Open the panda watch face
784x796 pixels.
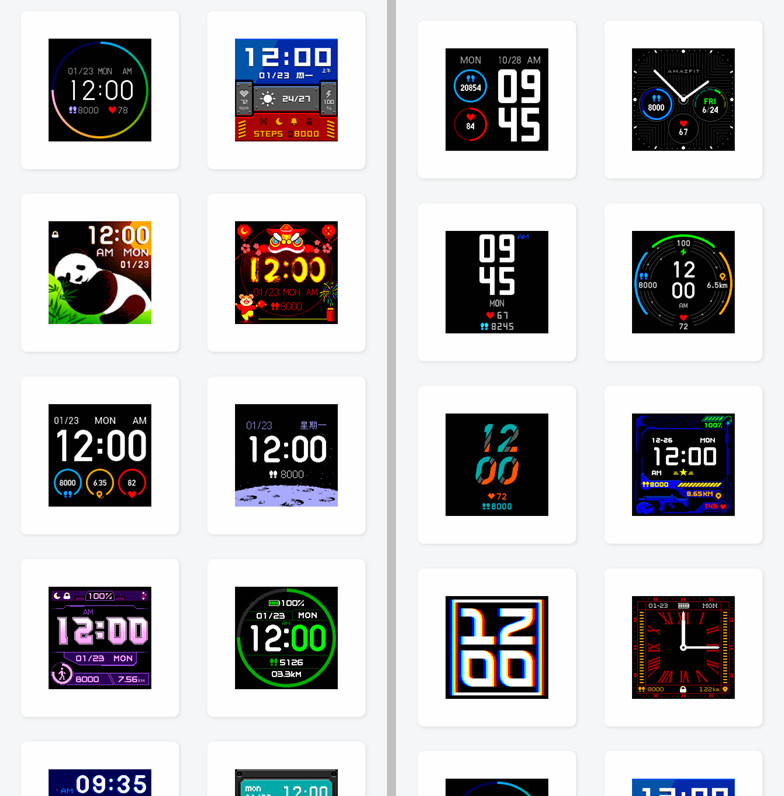(100, 273)
